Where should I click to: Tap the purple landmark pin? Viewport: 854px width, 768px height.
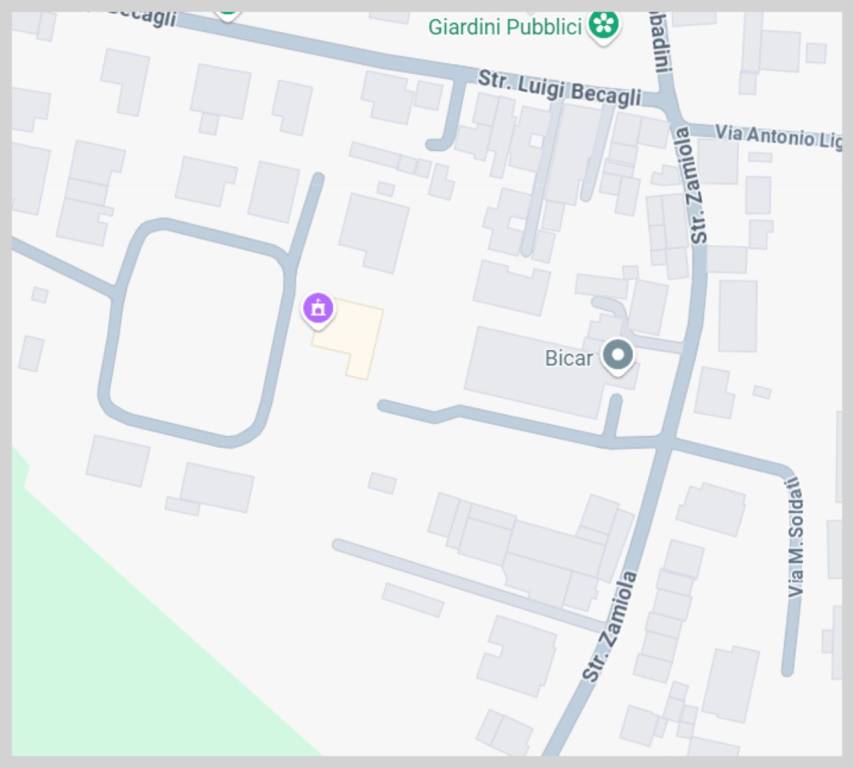click(318, 309)
